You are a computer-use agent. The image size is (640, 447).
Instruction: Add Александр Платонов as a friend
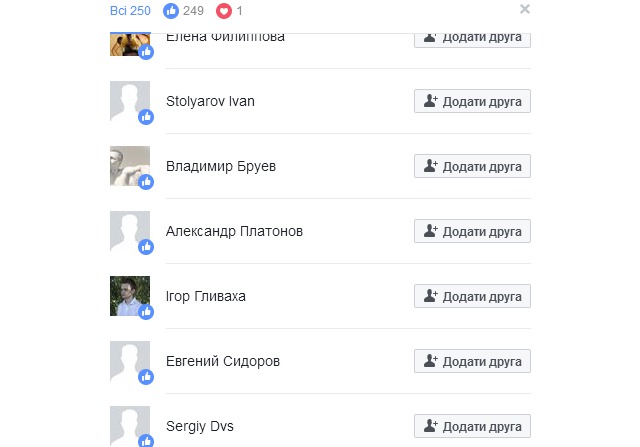(472, 232)
